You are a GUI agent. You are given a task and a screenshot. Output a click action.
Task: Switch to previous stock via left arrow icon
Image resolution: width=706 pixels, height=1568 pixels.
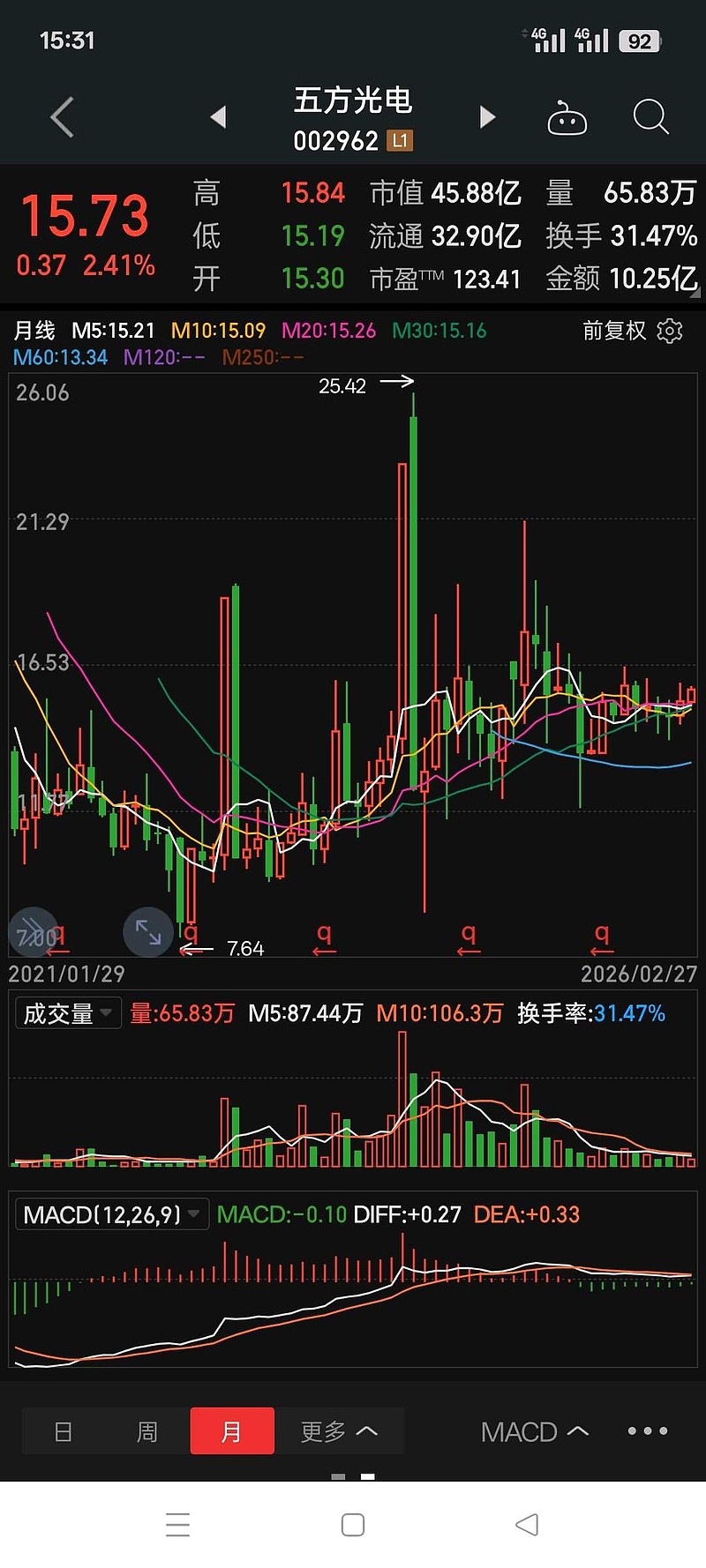219,116
